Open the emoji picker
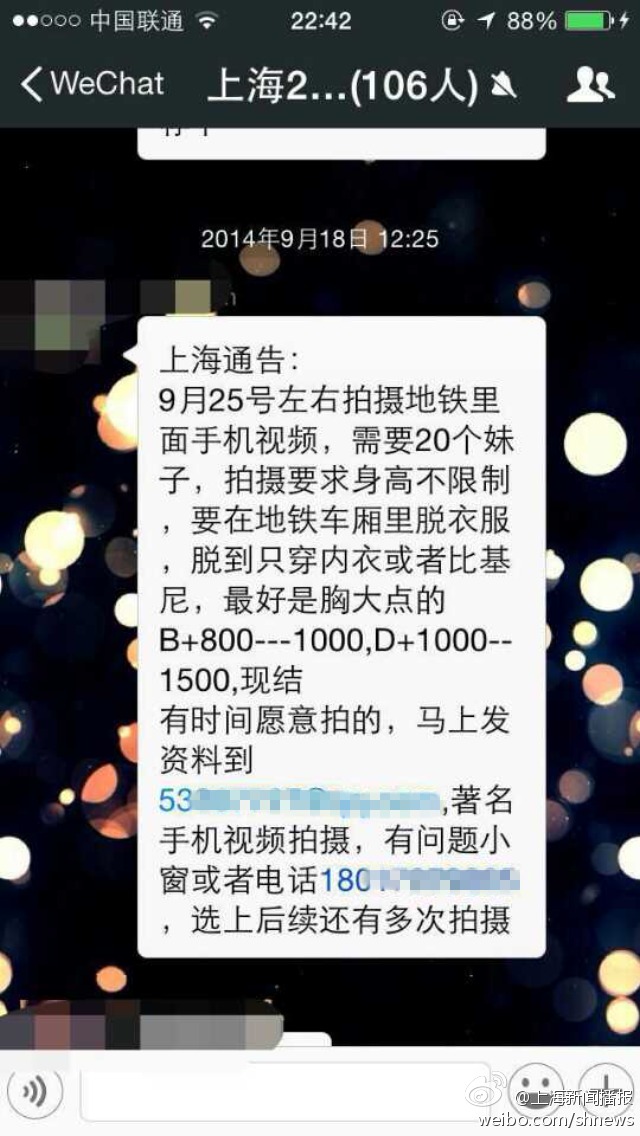Image resolution: width=640 pixels, height=1136 pixels. (x=535, y=1090)
